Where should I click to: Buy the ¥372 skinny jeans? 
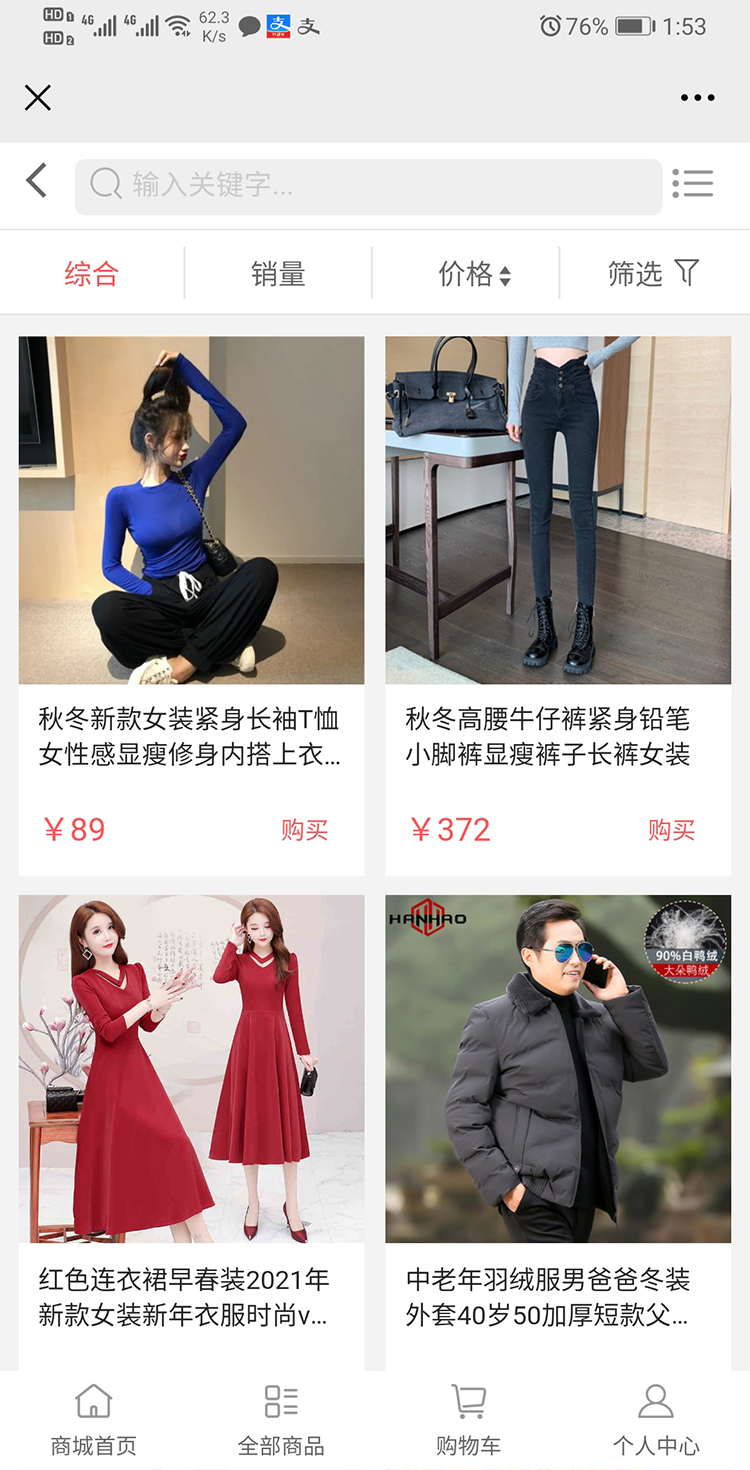pyautogui.click(x=671, y=830)
